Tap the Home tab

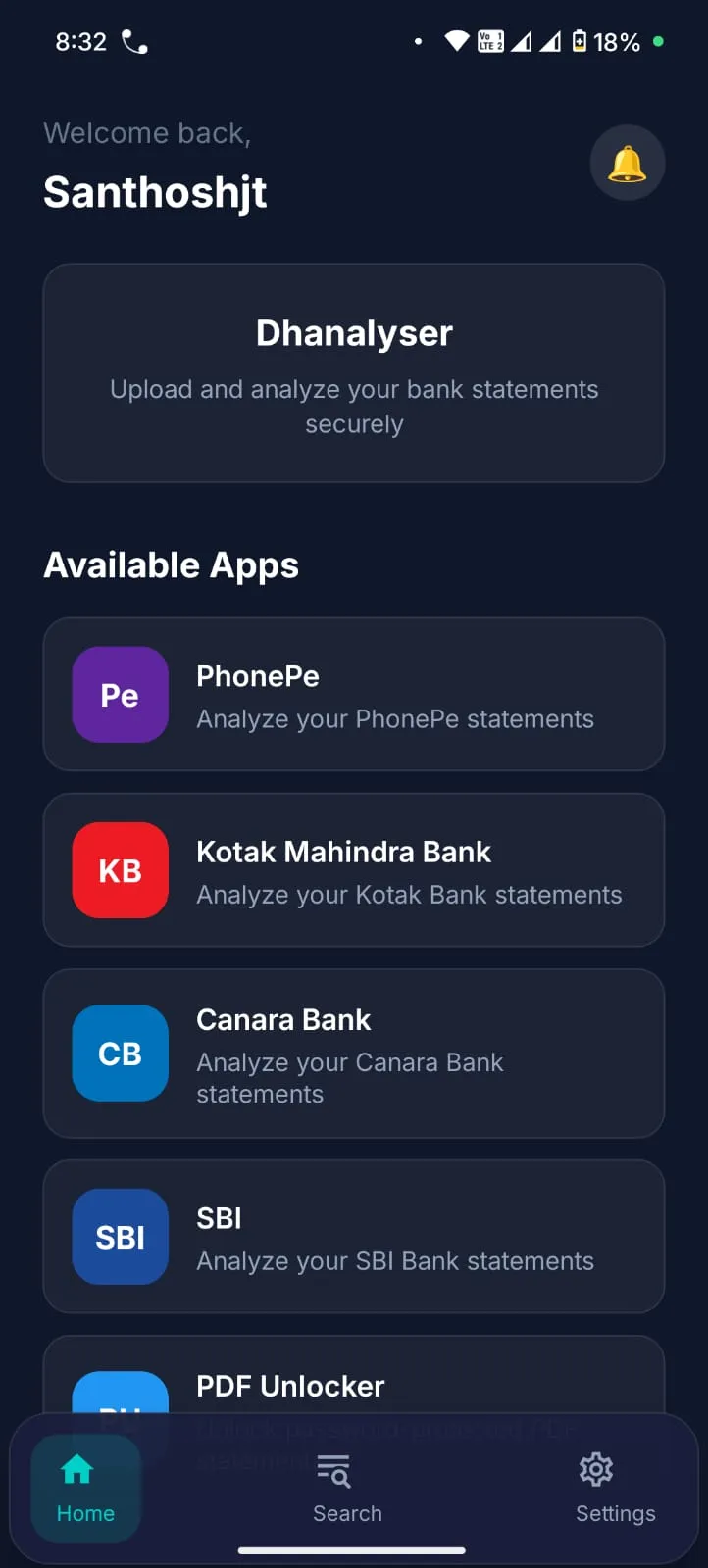[85, 1489]
